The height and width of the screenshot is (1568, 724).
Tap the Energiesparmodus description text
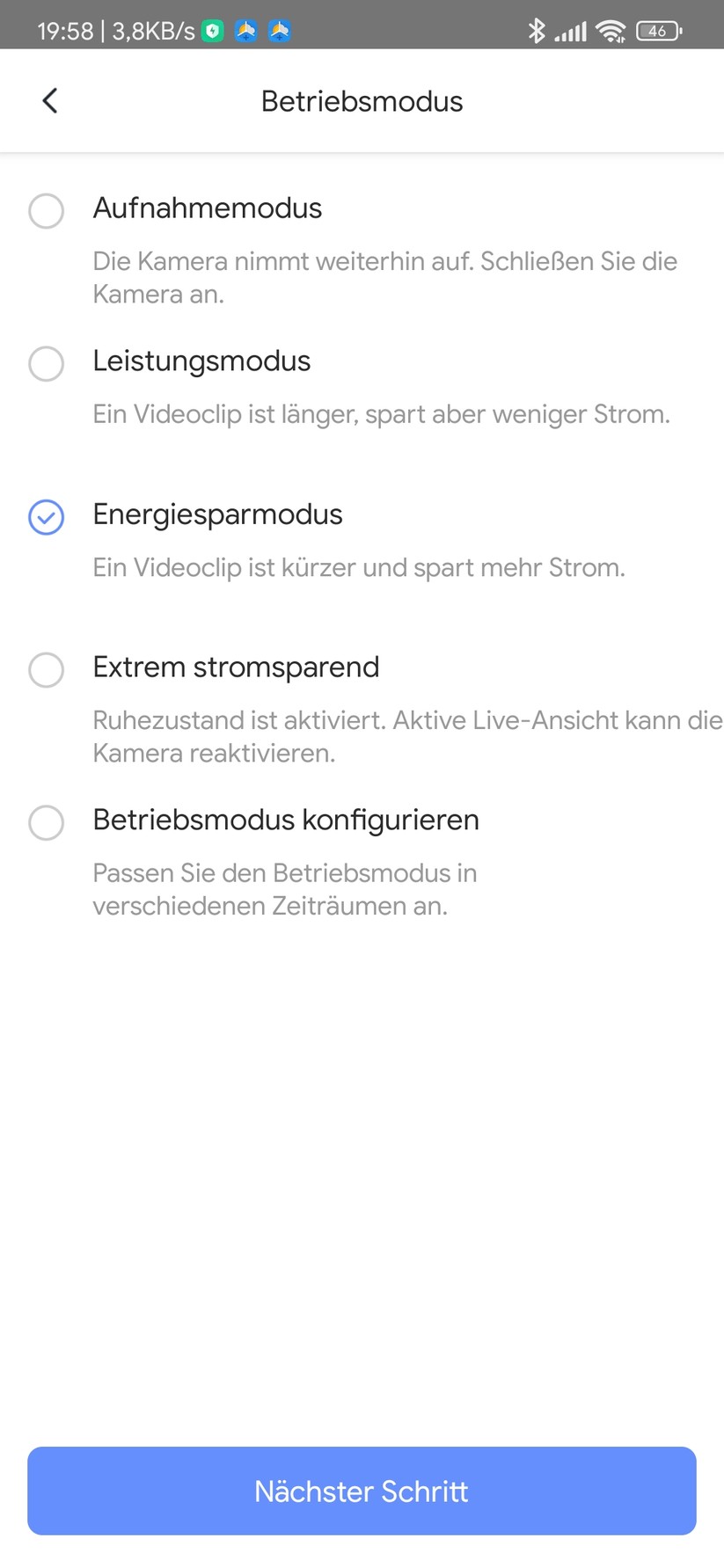pyautogui.click(x=357, y=567)
